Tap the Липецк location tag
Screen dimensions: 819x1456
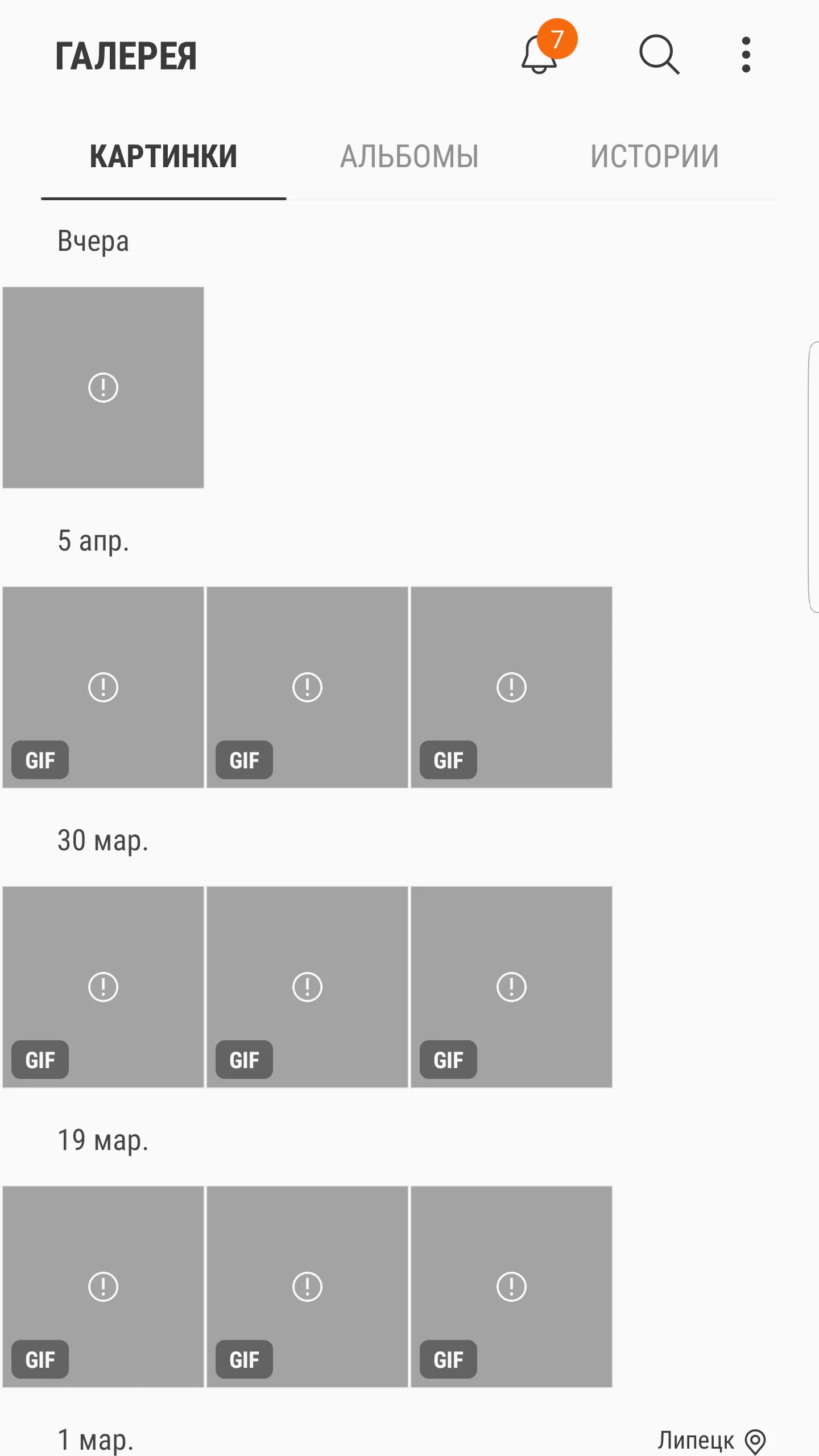coord(712,1440)
